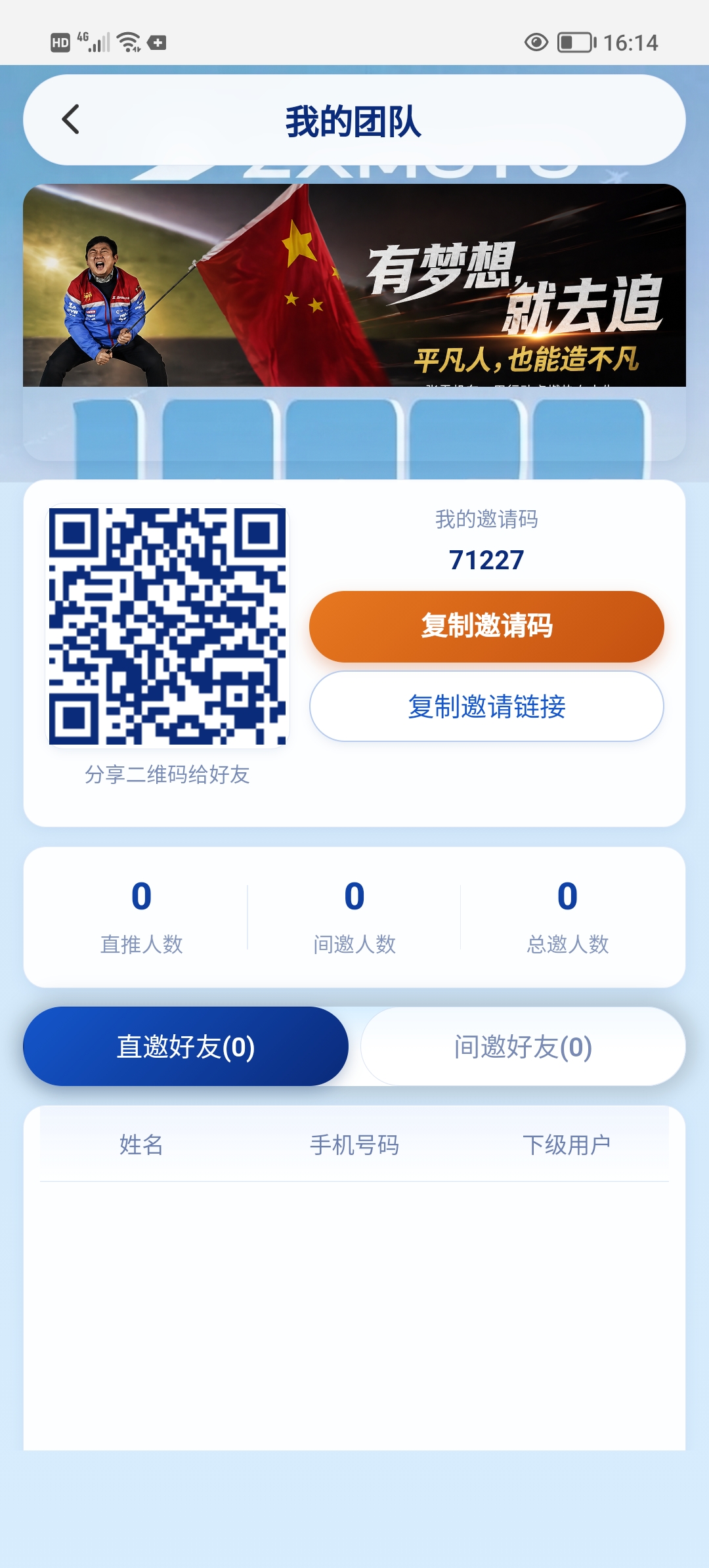
Task: Tap the back arrow to exit 我的团队
Action: pyautogui.click(x=70, y=119)
